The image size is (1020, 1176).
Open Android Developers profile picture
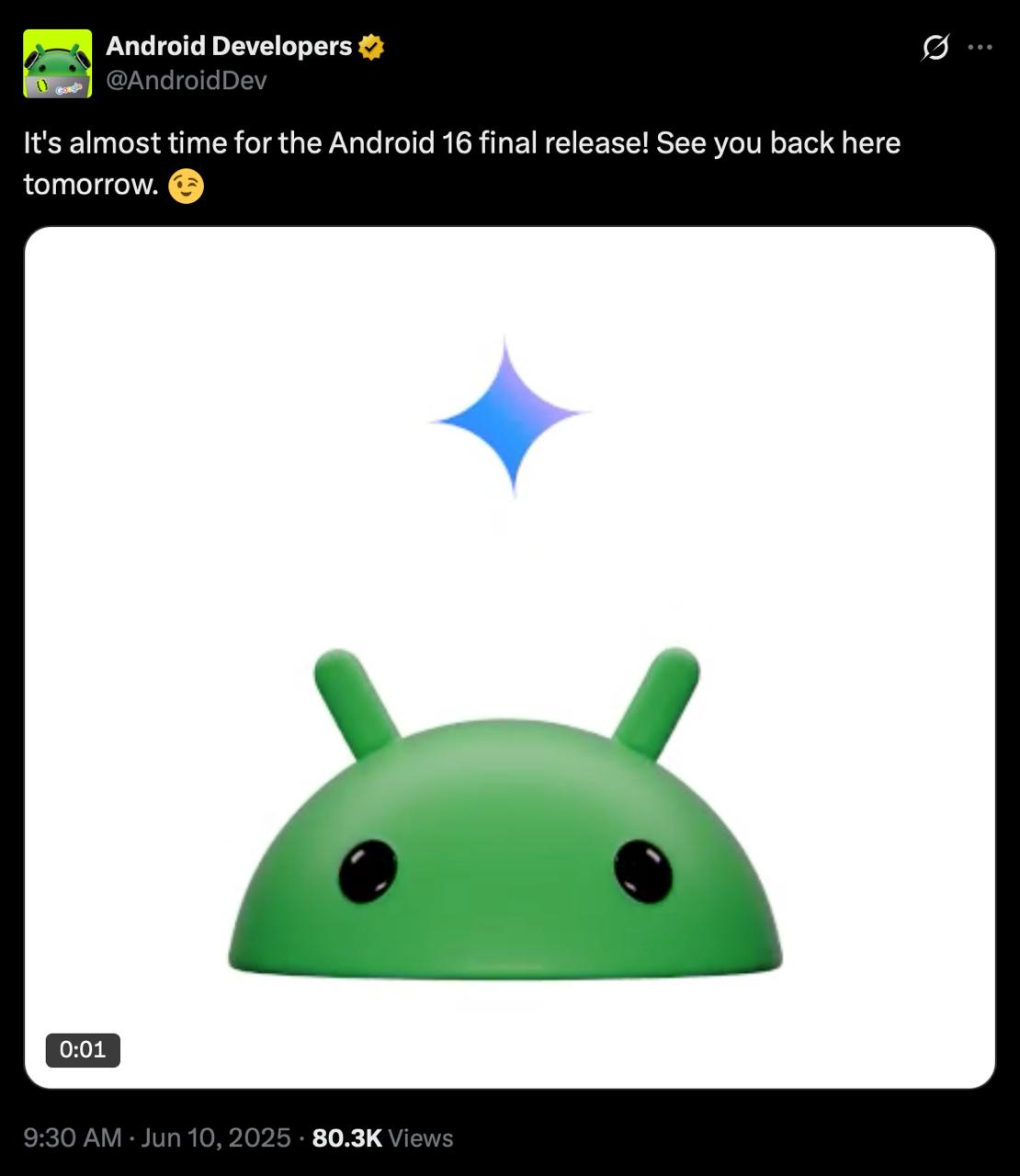(57, 63)
